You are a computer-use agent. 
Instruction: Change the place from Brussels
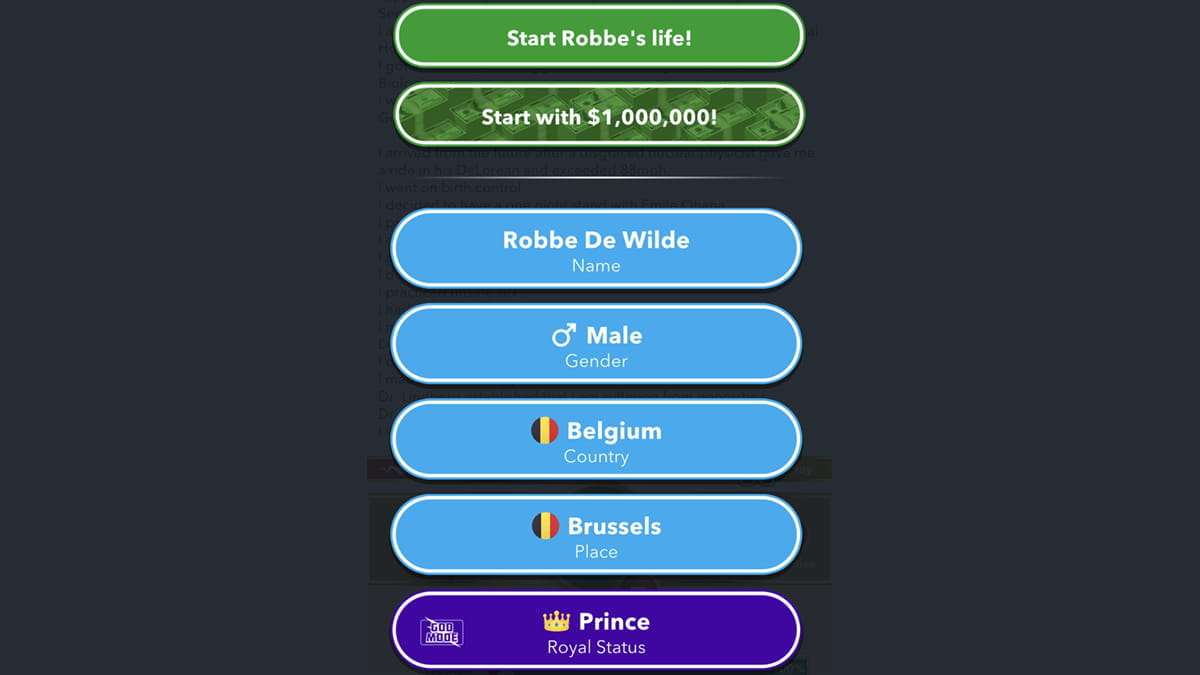596,536
